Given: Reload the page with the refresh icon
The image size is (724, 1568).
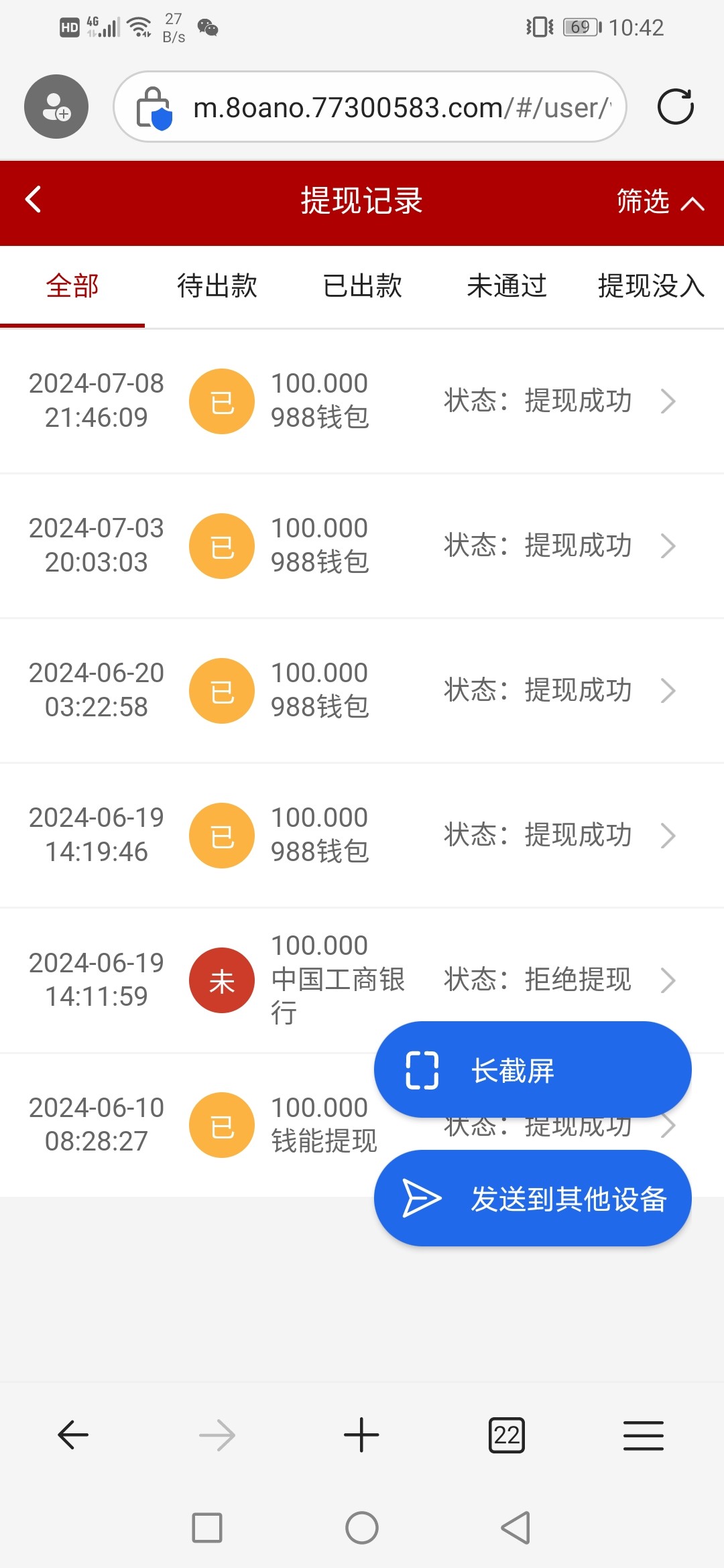Looking at the screenshot, I should (x=675, y=107).
